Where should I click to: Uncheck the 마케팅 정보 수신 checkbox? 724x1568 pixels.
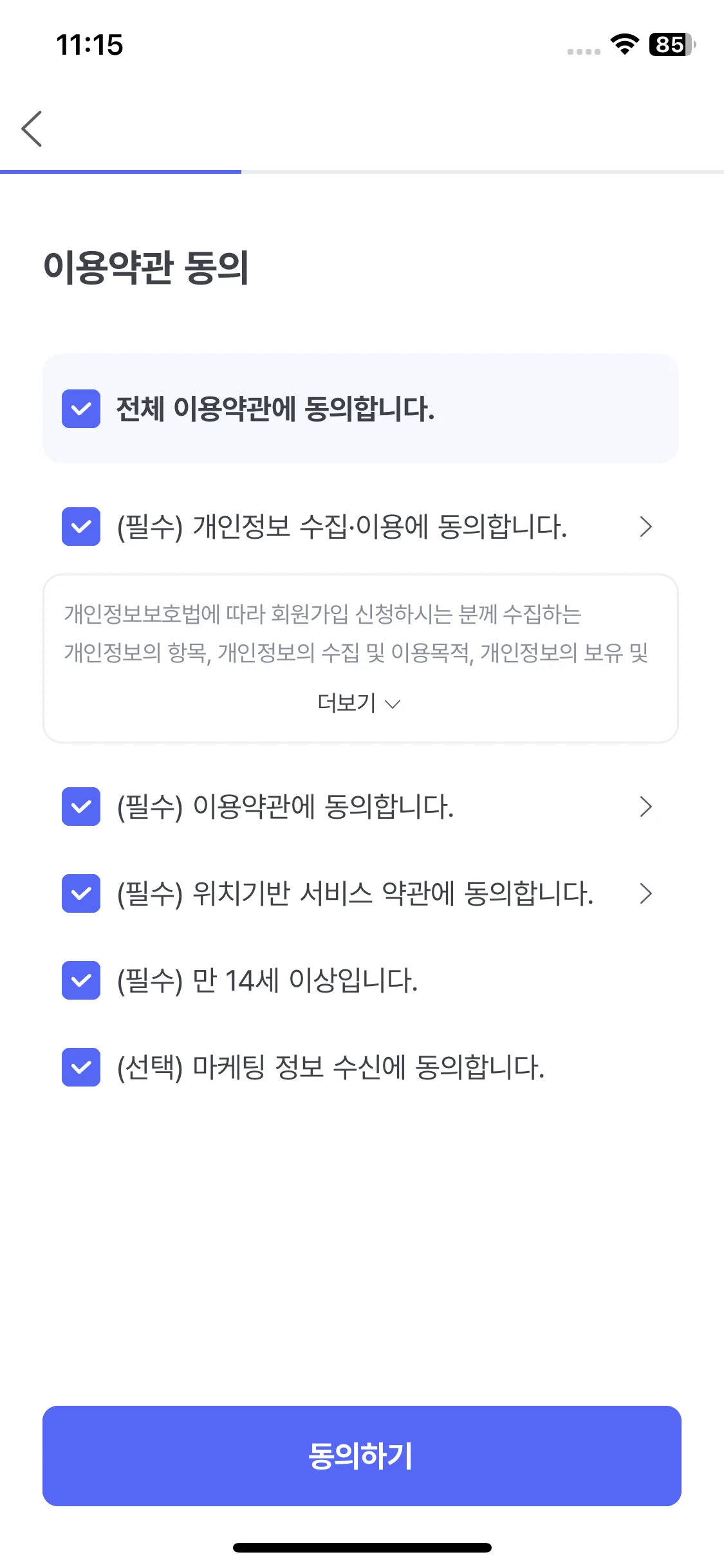[81, 1067]
